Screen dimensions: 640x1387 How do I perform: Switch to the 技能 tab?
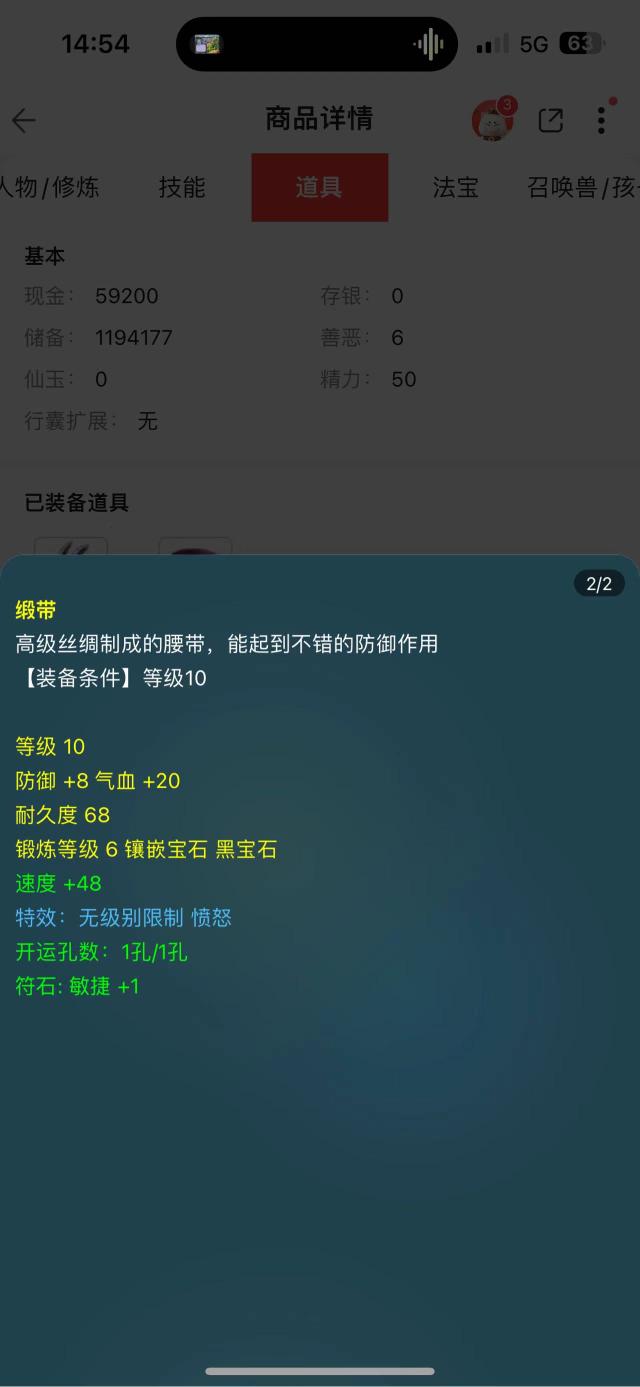coord(182,187)
